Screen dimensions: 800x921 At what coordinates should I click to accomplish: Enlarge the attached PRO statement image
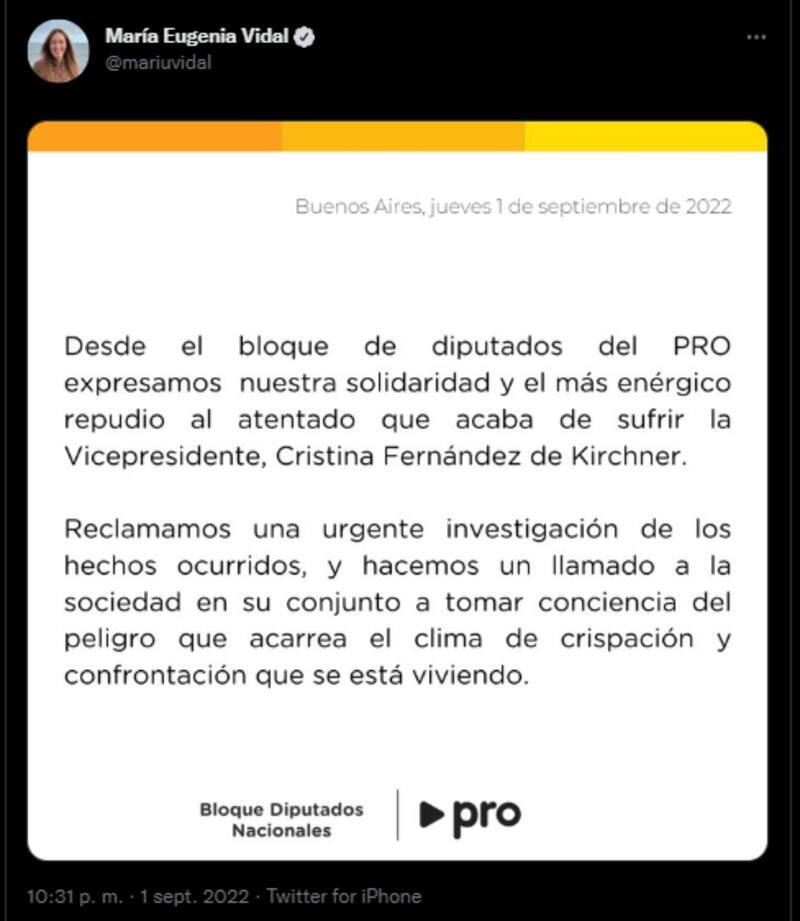[397, 490]
